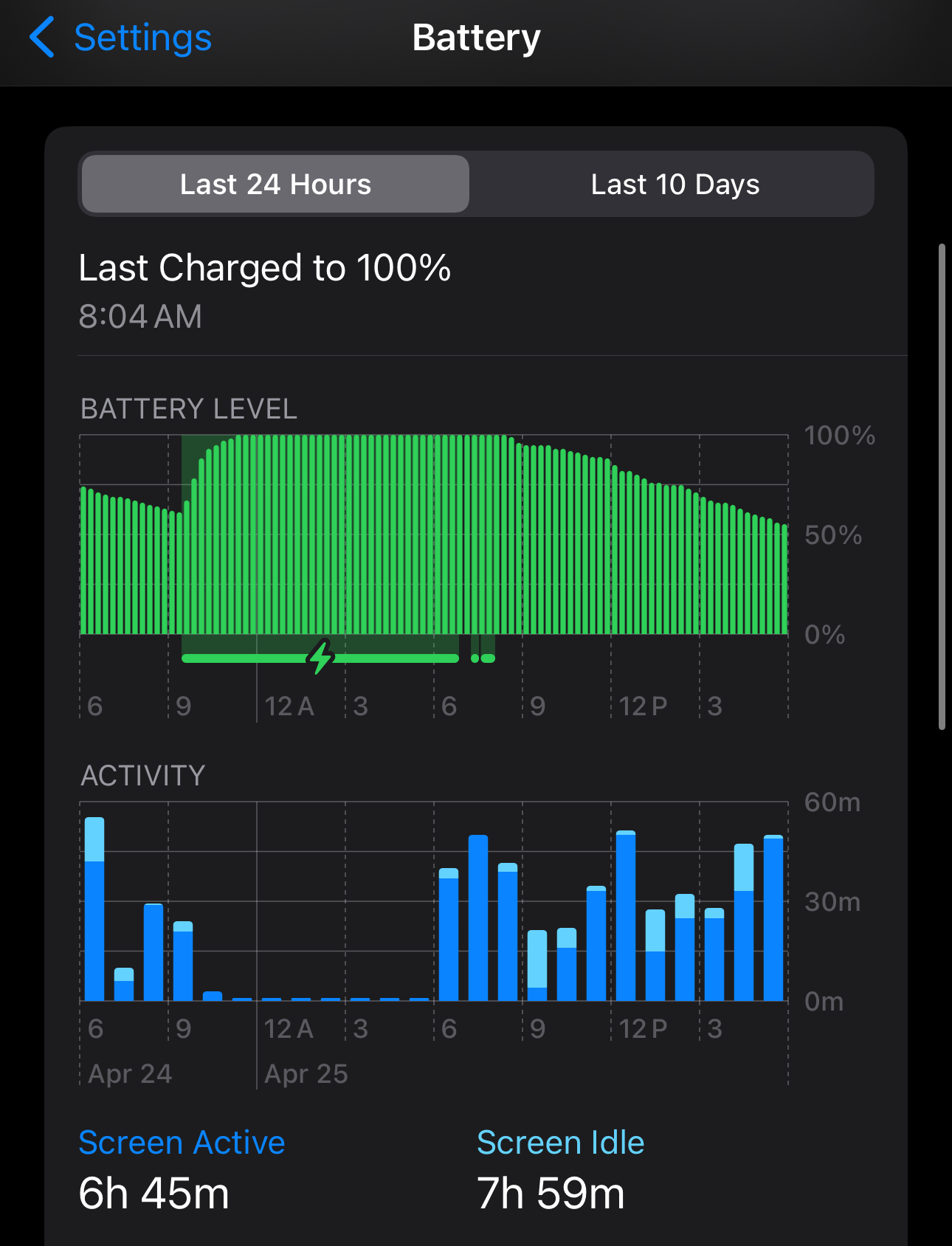Switch to Last 10 Days view

(x=675, y=185)
